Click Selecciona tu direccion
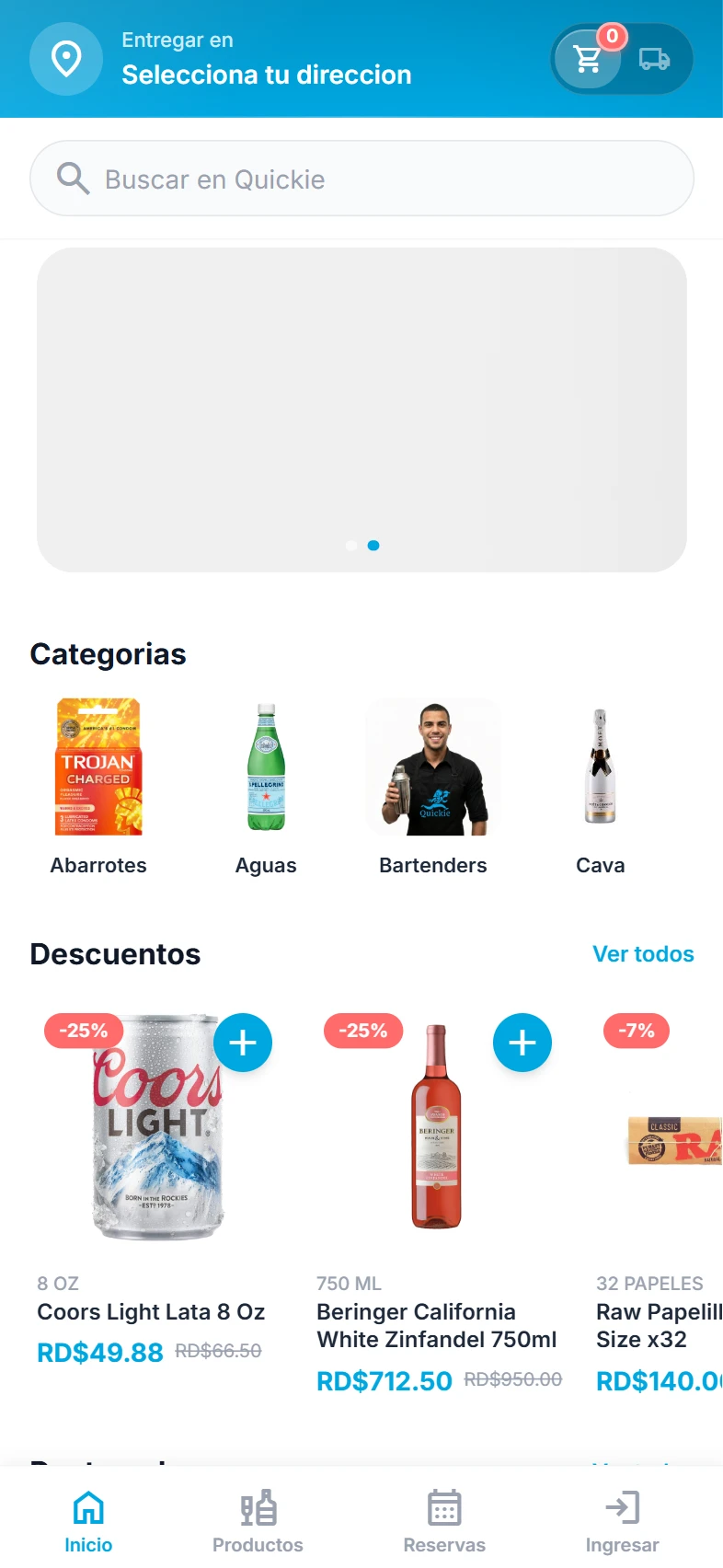This screenshot has height=1568, width=723. [x=266, y=75]
